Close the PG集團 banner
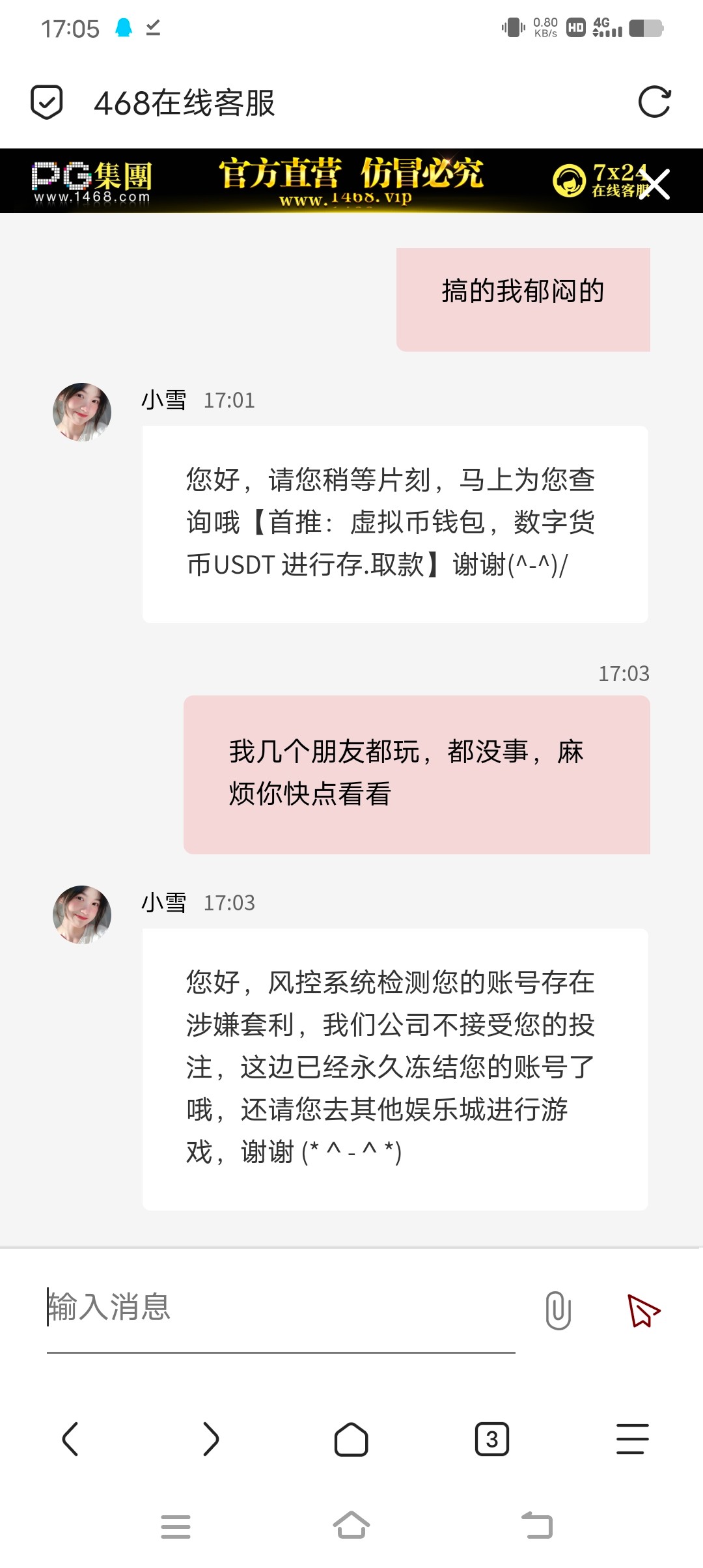Image resolution: width=703 pixels, height=1568 pixels. 655,184
